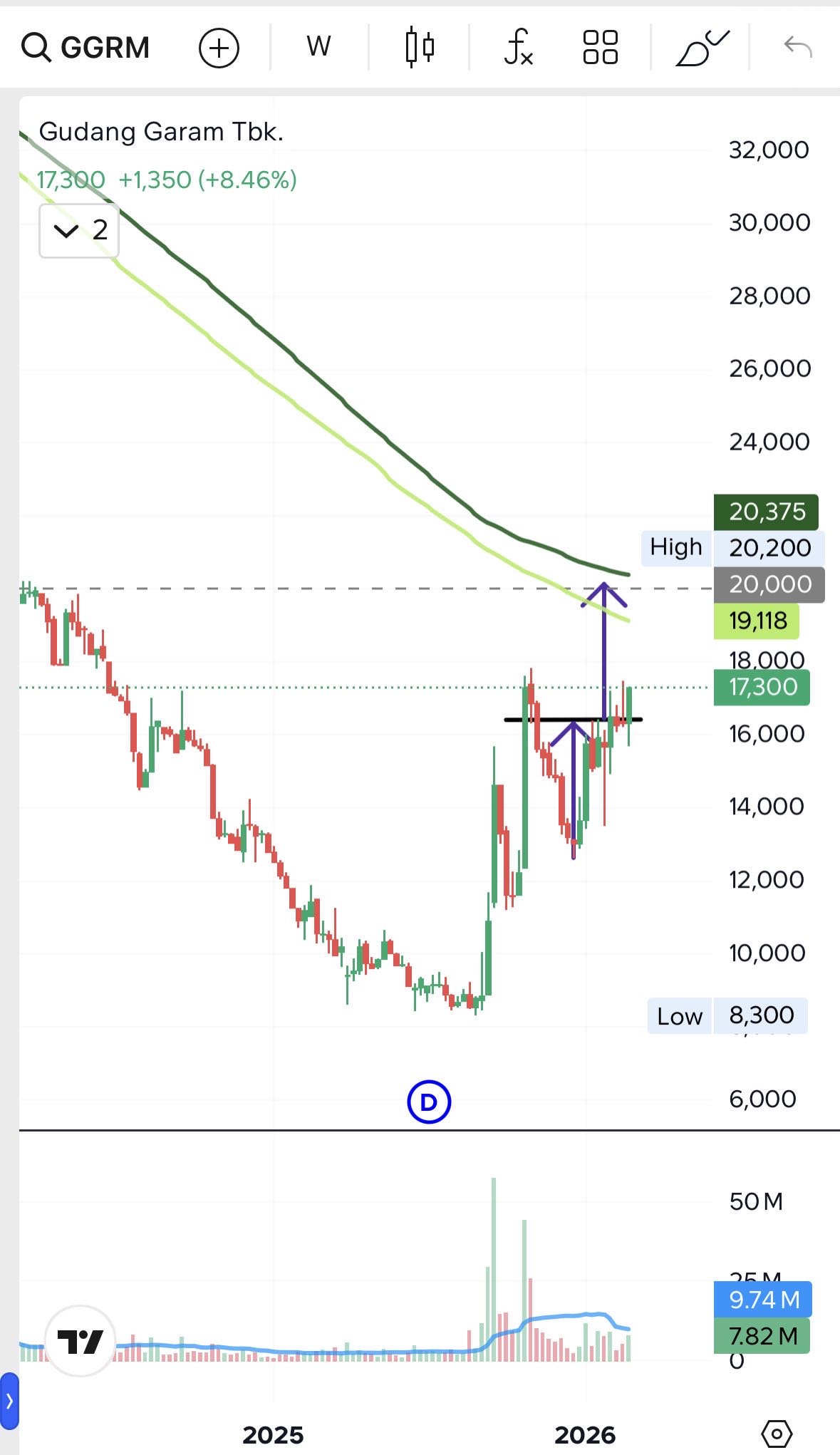Open the drawing tools

[702, 48]
